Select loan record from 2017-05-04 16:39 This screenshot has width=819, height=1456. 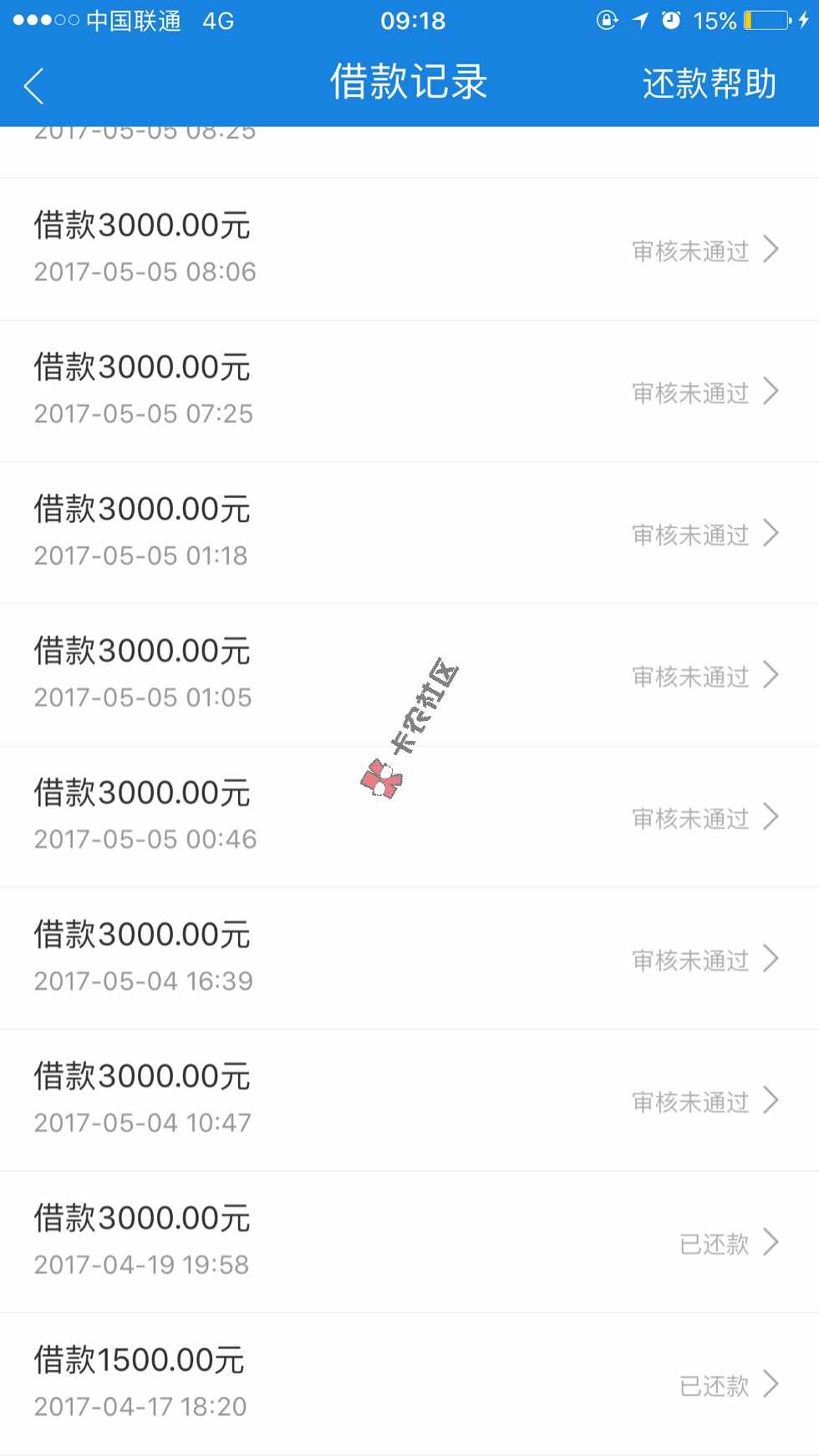point(409,958)
